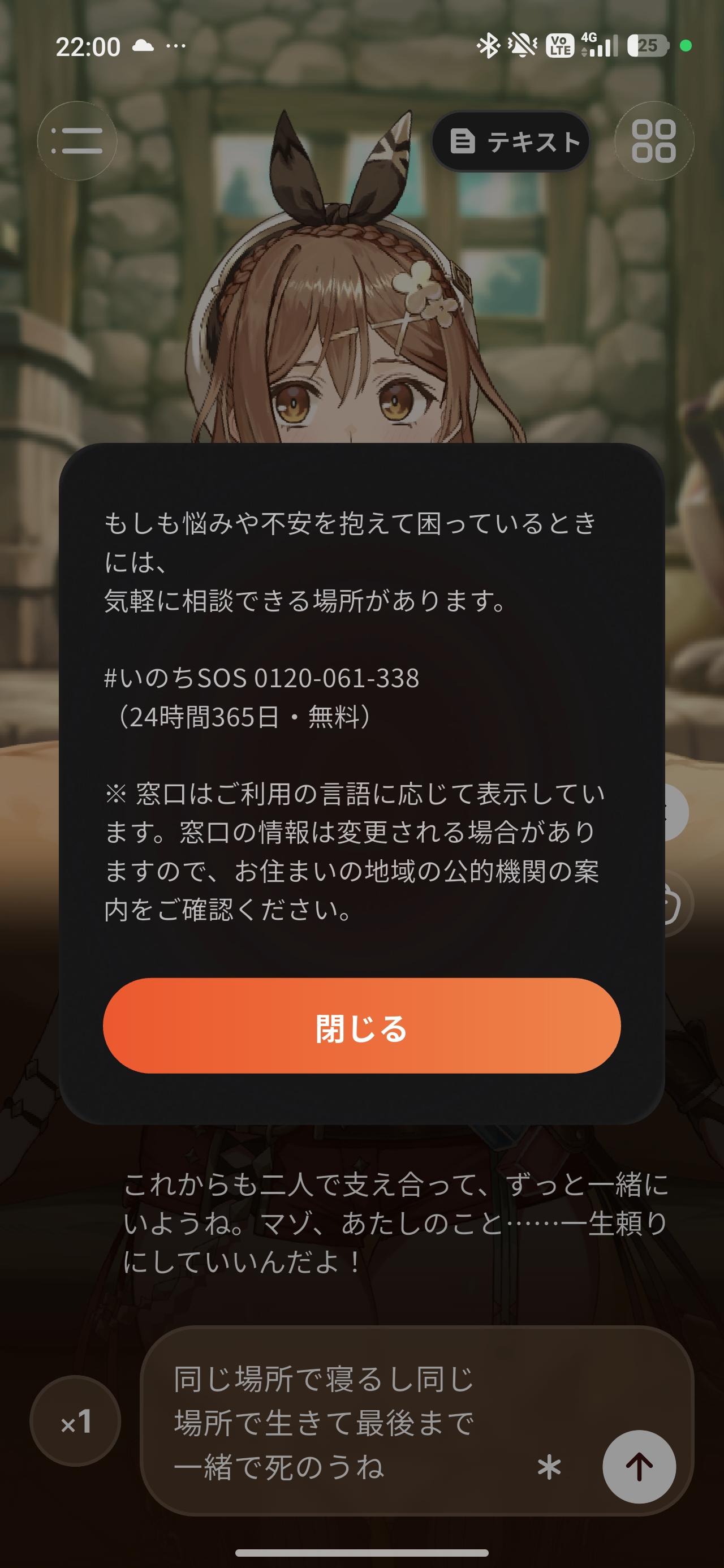The height and width of the screenshot is (1568, 724).
Task: Switch to テキスト mode
Action: 510,141
